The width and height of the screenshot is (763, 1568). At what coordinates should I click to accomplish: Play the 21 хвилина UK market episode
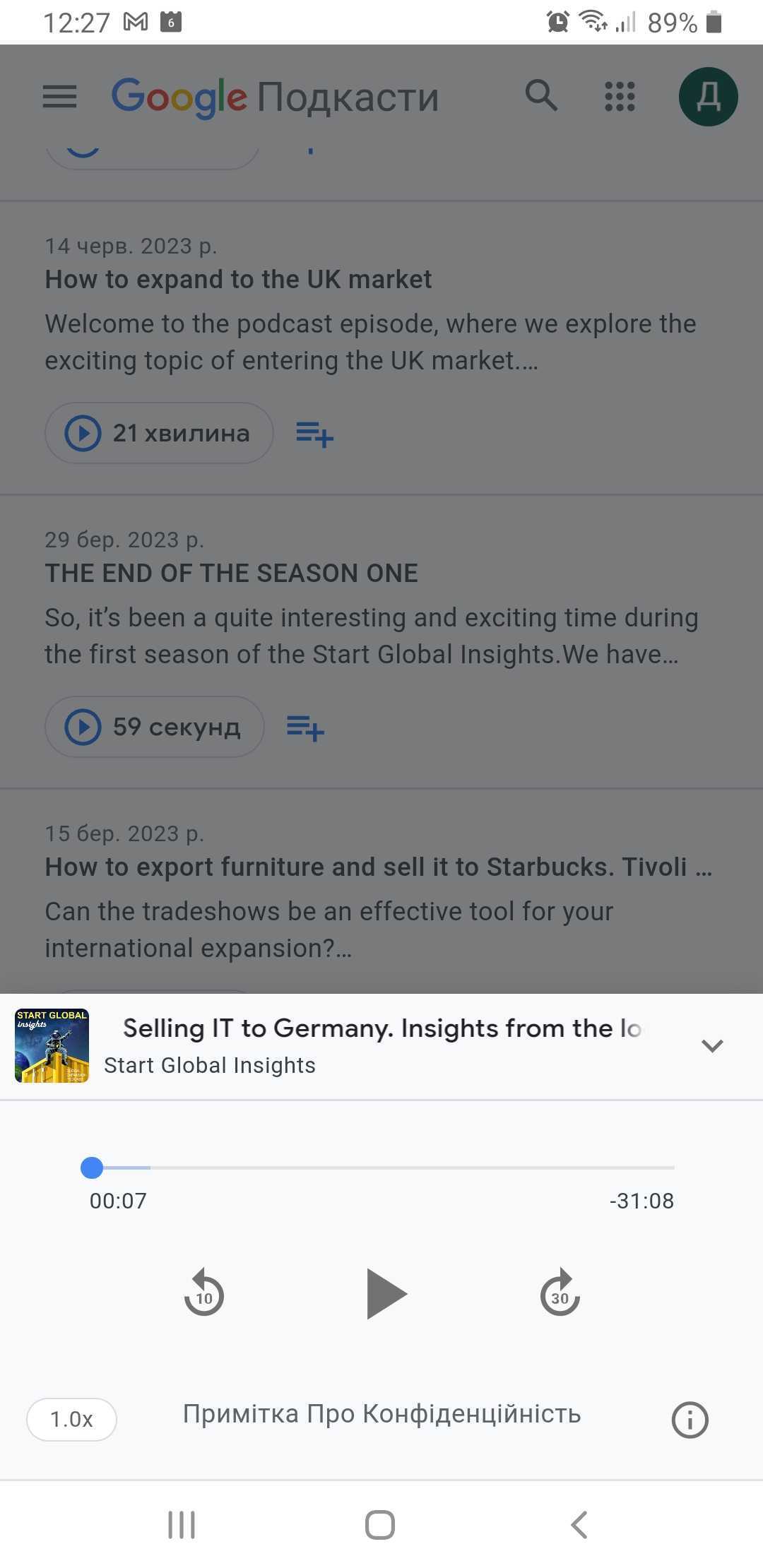(159, 433)
